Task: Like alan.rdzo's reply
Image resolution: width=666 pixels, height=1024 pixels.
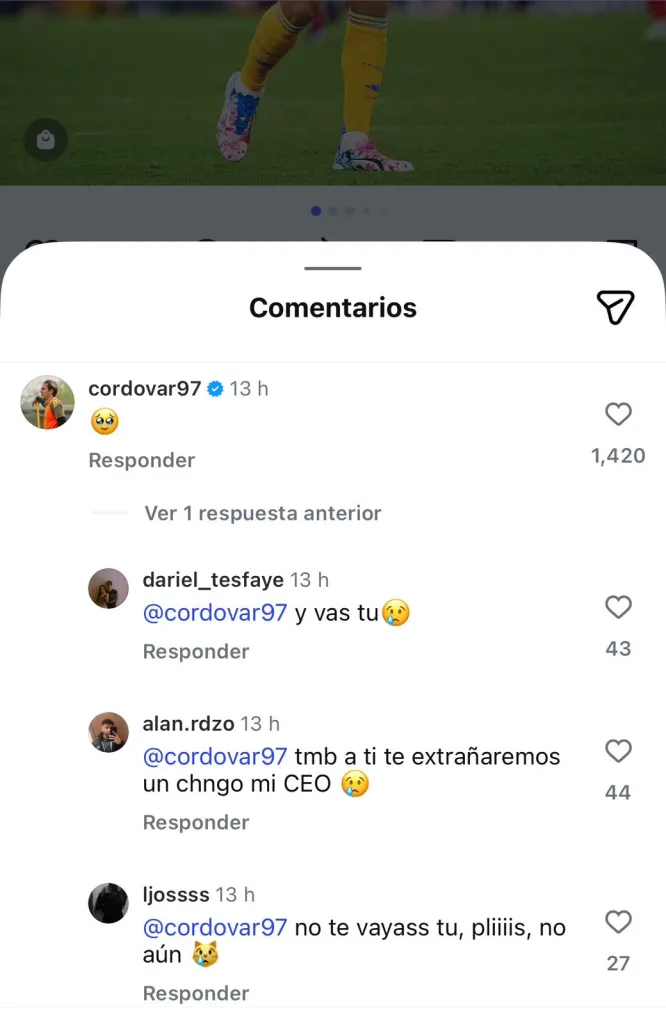Action: tap(619, 751)
